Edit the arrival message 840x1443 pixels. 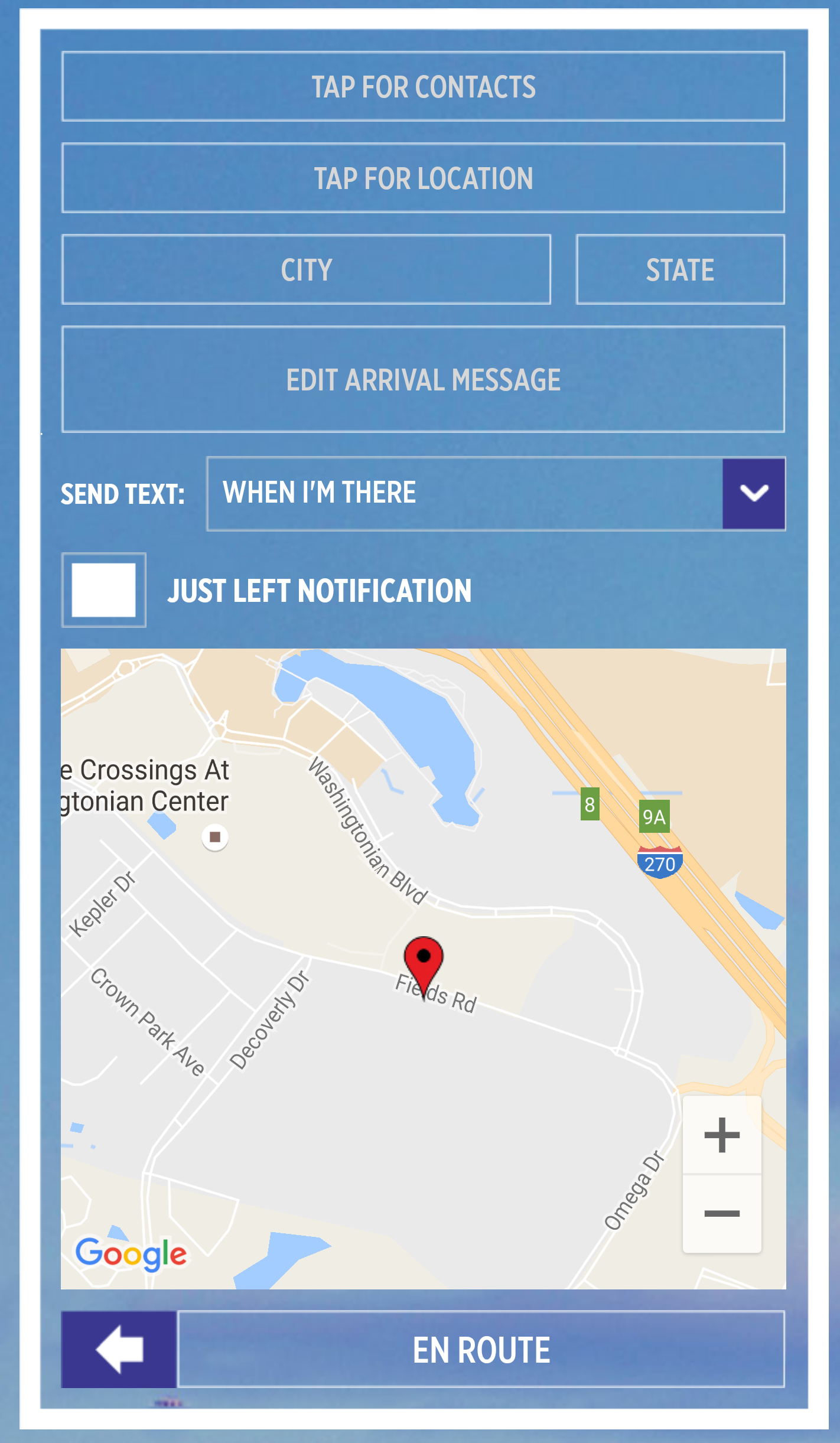tap(423, 379)
